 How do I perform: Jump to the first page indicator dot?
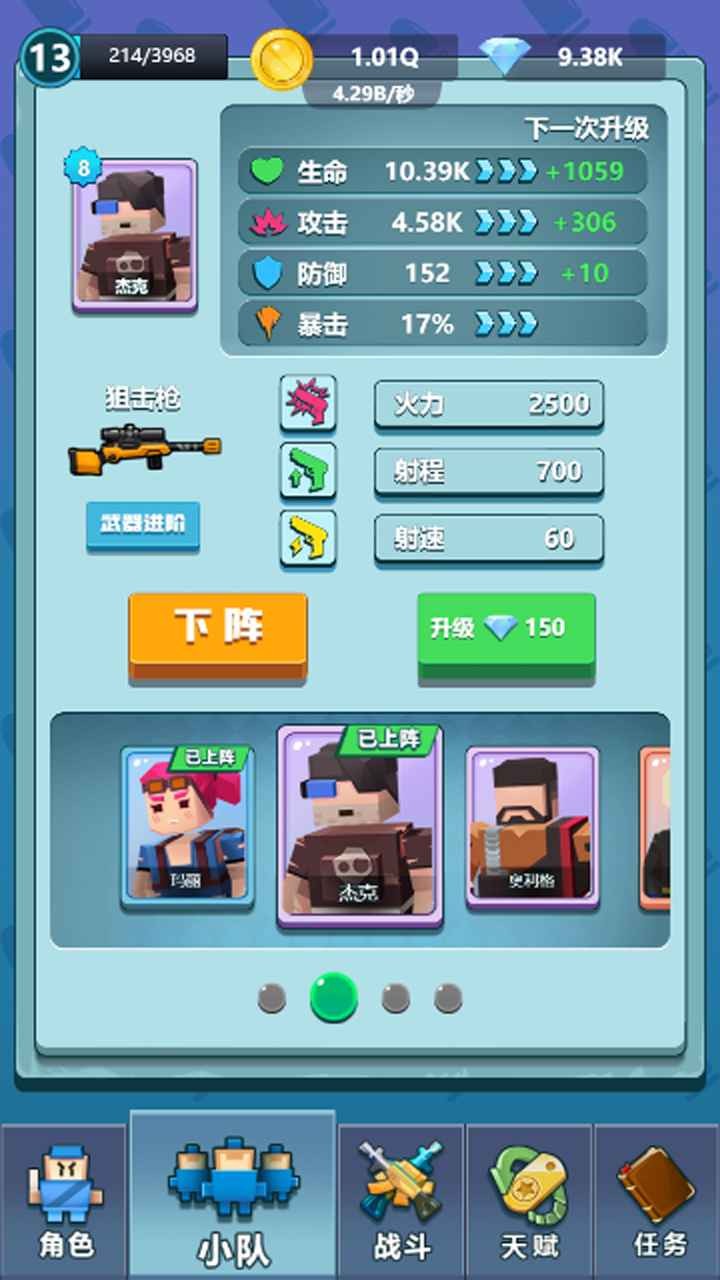click(x=271, y=997)
